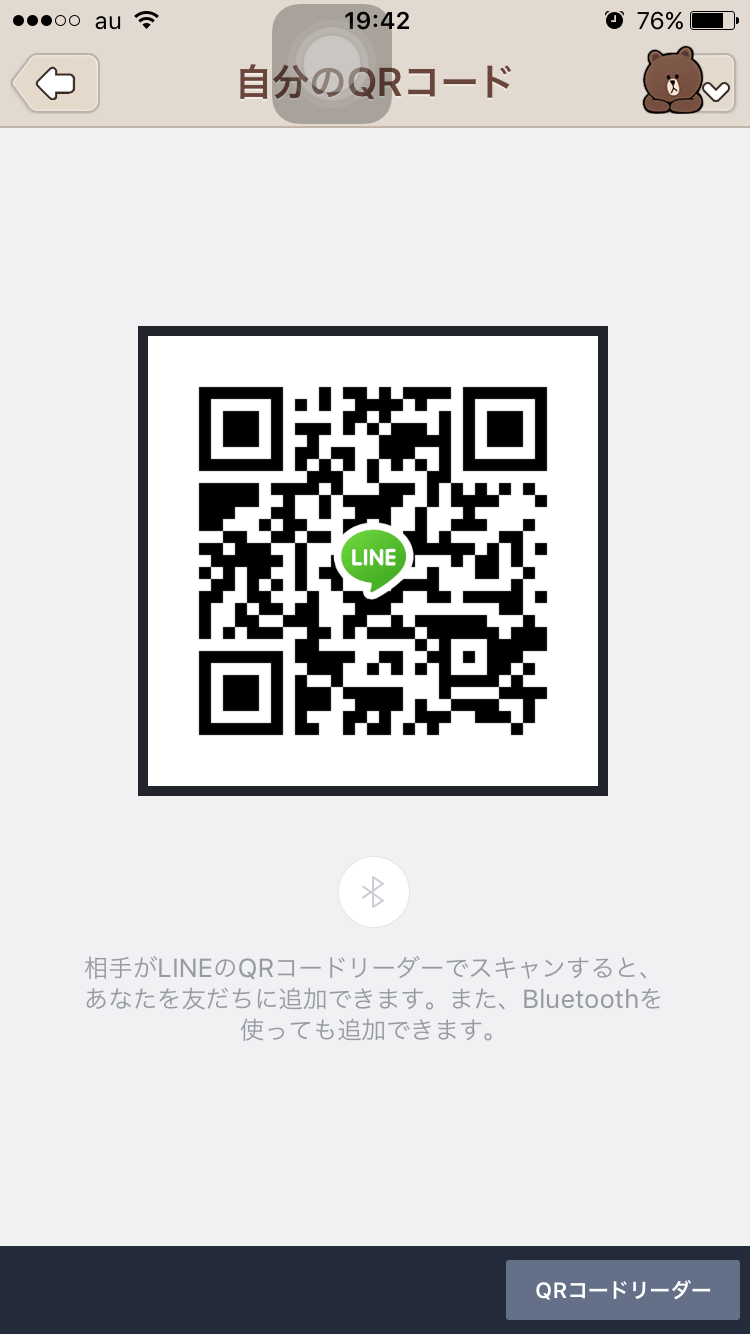The width and height of the screenshot is (750, 1334).
Task: Tap the AssistiveTouch floating button
Action: point(332,64)
